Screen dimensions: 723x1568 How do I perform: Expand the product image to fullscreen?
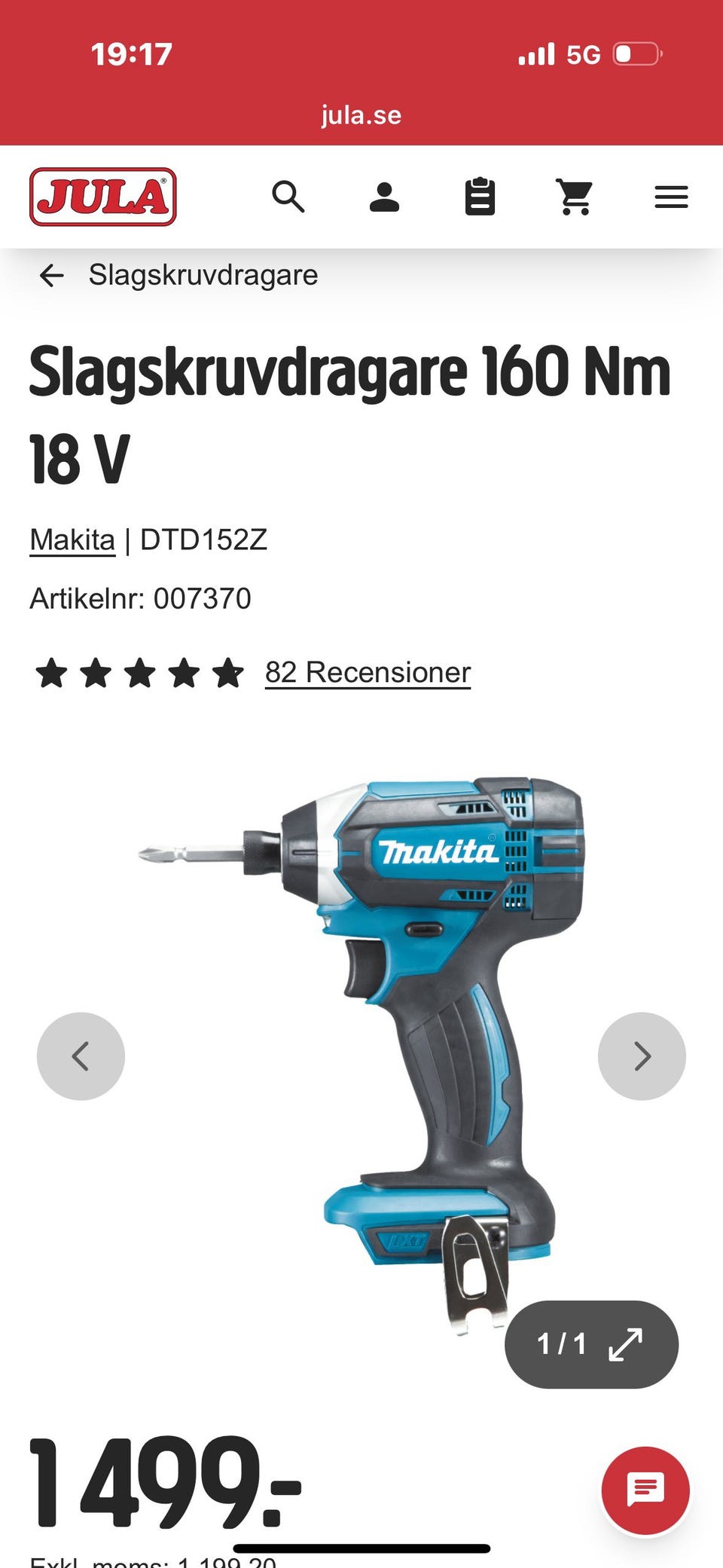tap(591, 1344)
